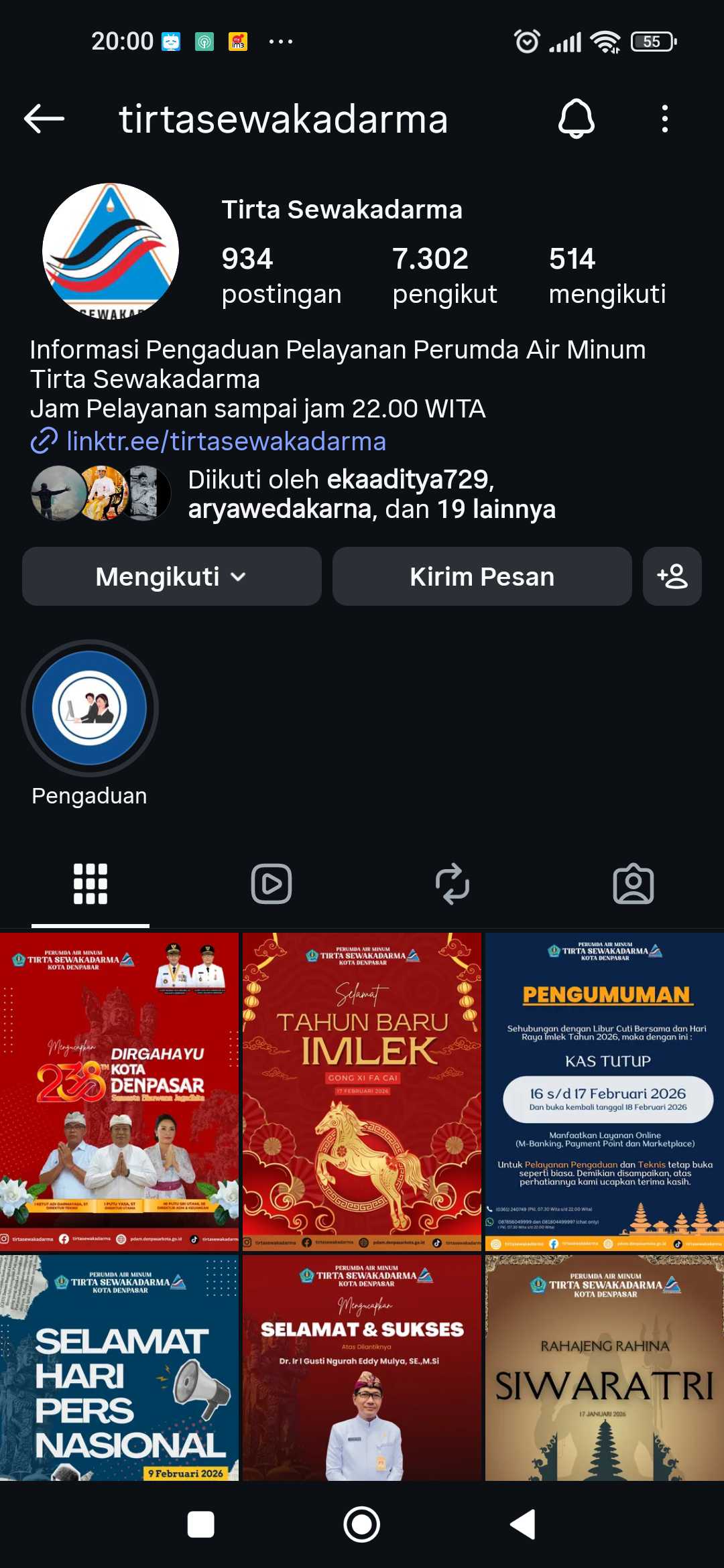This screenshot has height=1568, width=724.
Task: Switch to the Reels tab
Action: click(271, 884)
